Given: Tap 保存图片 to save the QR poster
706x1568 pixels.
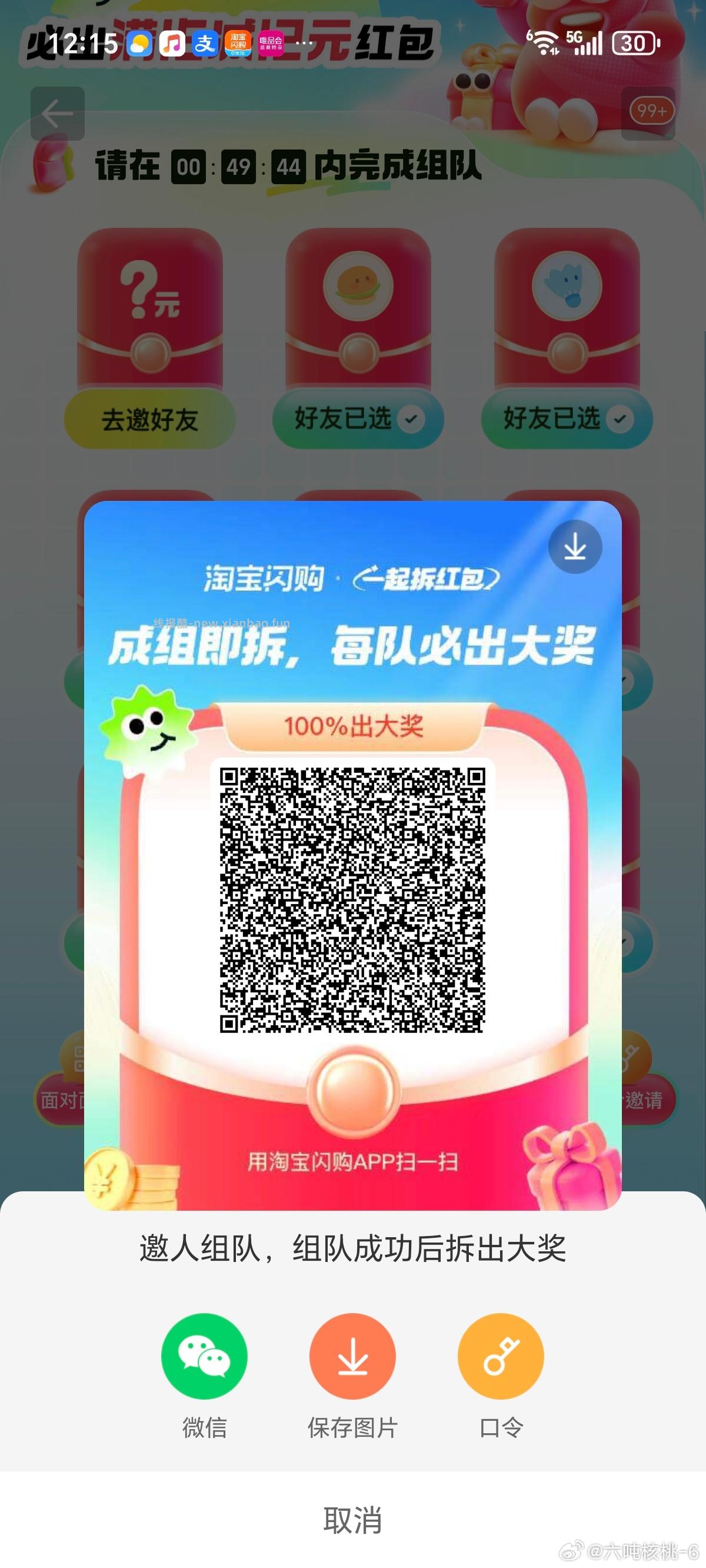Looking at the screenshot, I should [x=352, y=1357].
